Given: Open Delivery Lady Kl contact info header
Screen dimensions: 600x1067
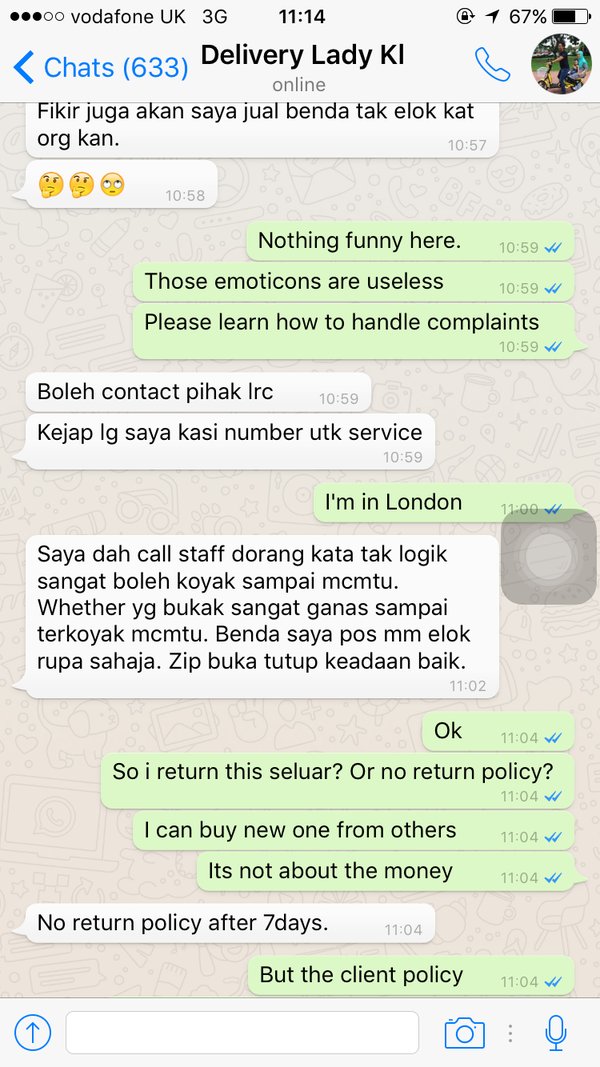Looking at the screenshot, I should click(302, 65).
